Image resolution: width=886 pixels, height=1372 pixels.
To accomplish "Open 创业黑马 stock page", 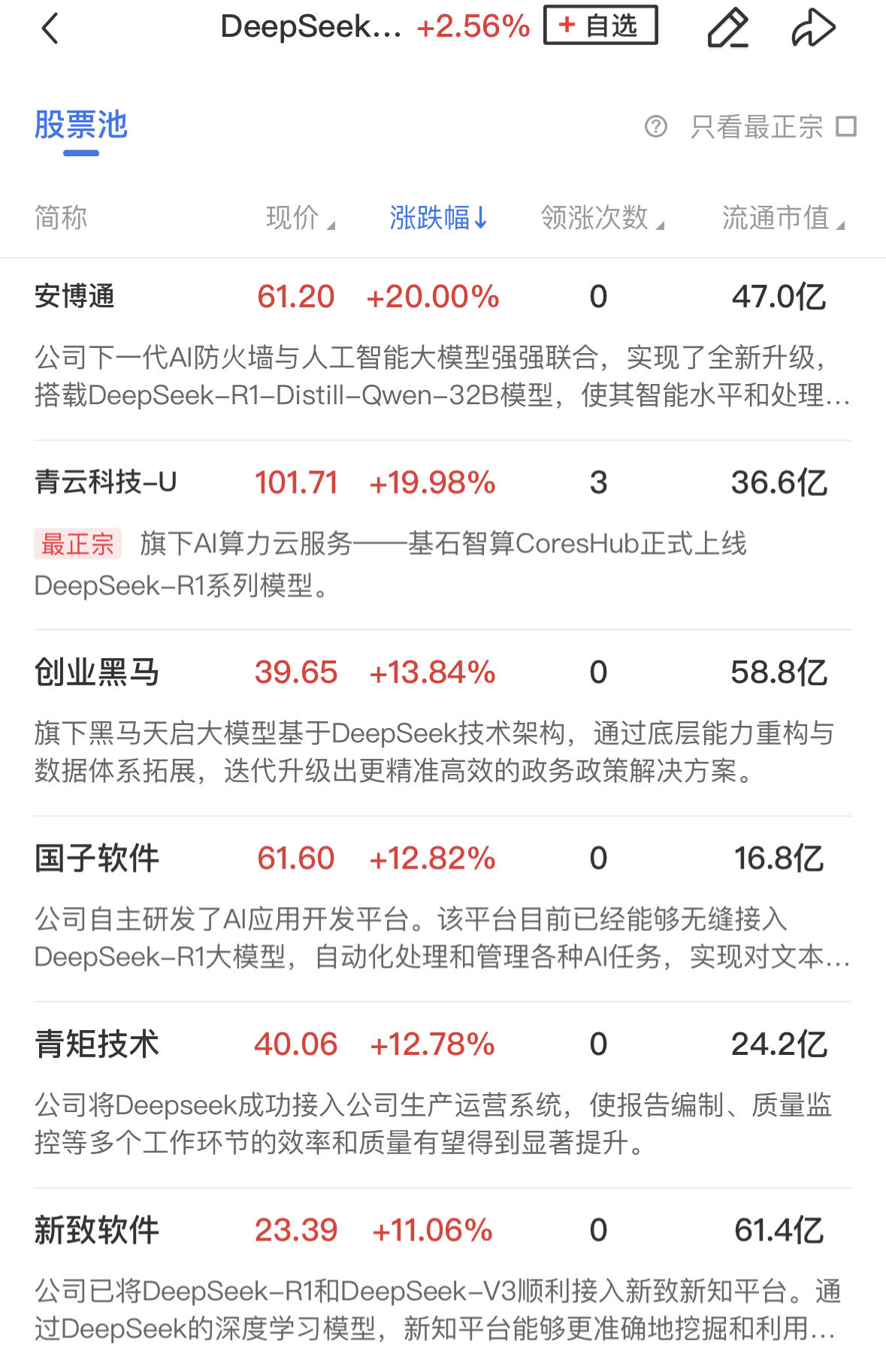I will click(x=96, y=672).
